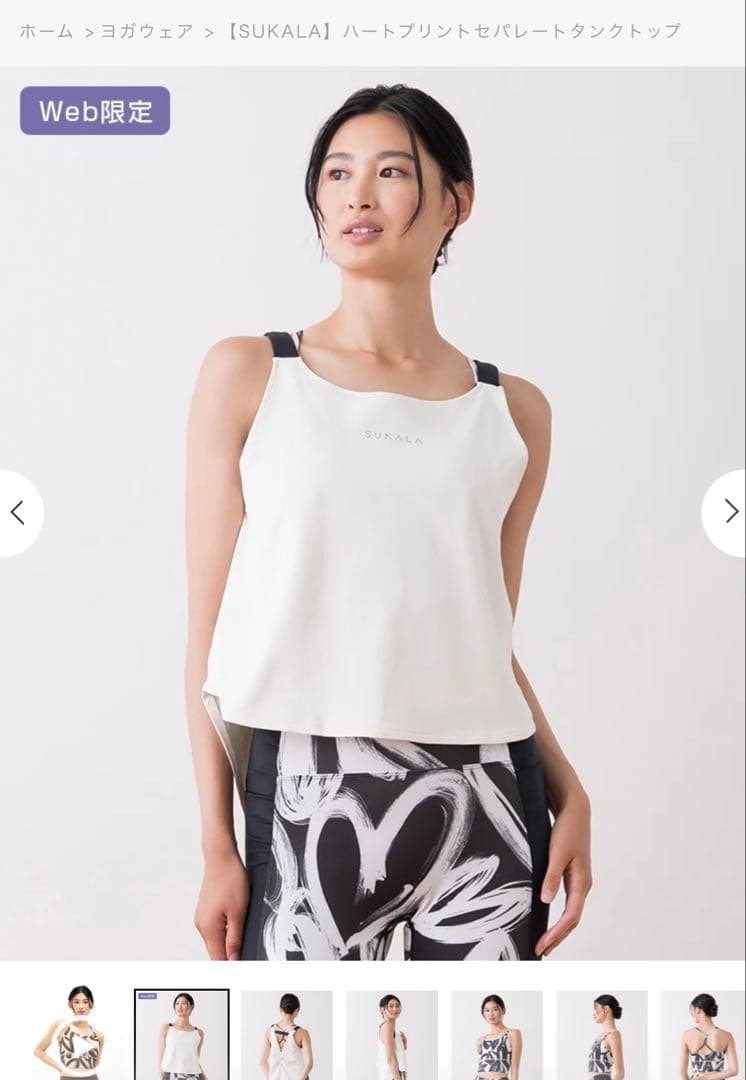Select the heart-print bra top front thumbnail
Screen dimensions: 746x1080
tap(497, 1033)
